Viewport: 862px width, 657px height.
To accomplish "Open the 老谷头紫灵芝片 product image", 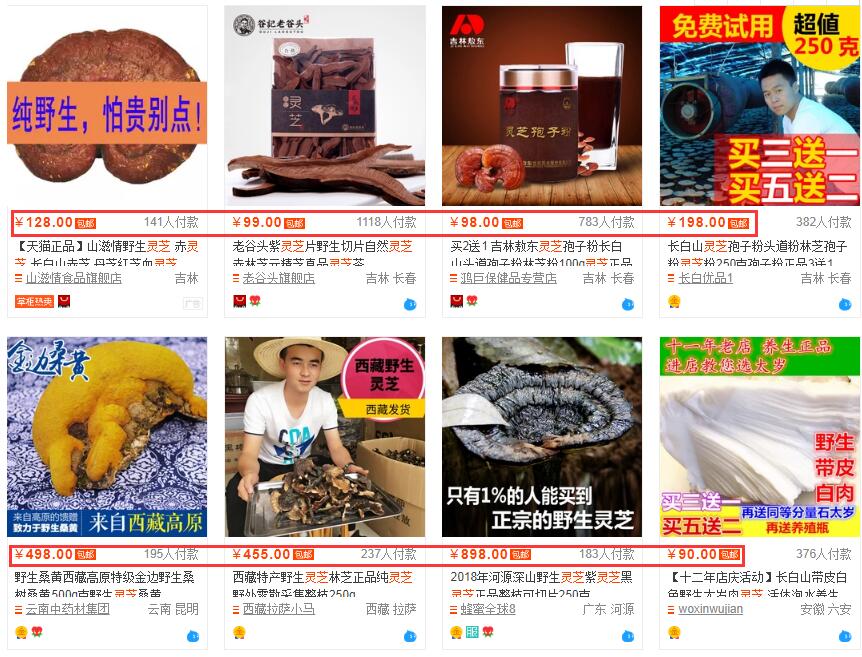I will (324, 105).
